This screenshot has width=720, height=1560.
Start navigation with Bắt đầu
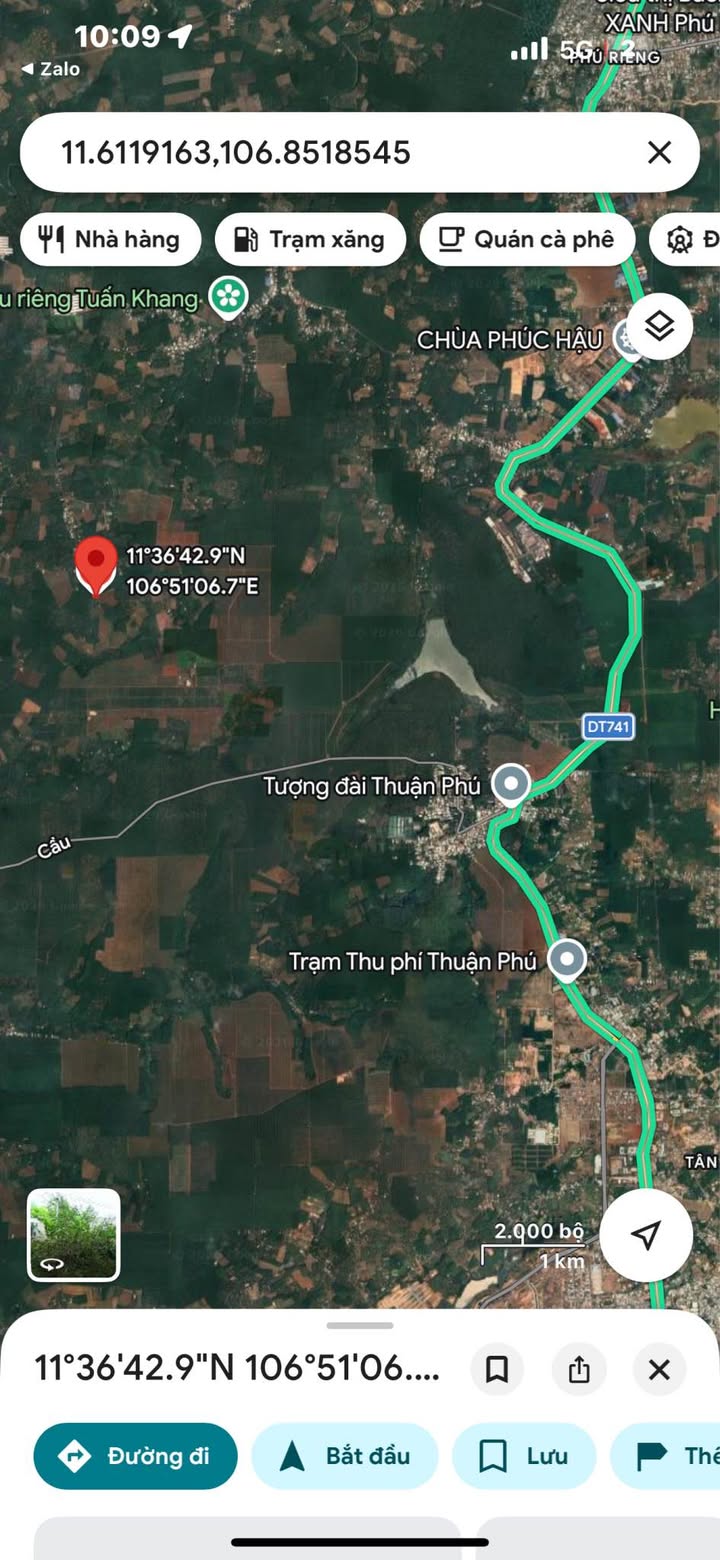pos(345,1456)
